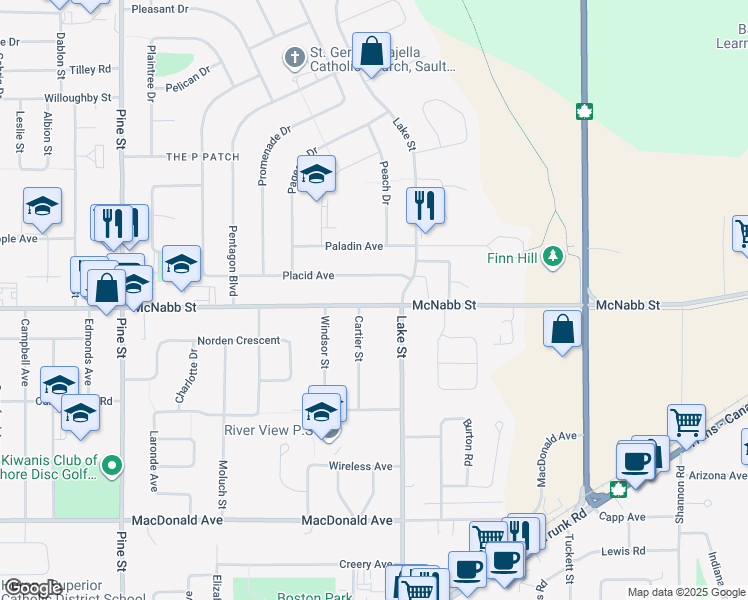Select the school marker near Maple Ave
The width and height of the screenshot is (748, 600).
coord(42,206)
